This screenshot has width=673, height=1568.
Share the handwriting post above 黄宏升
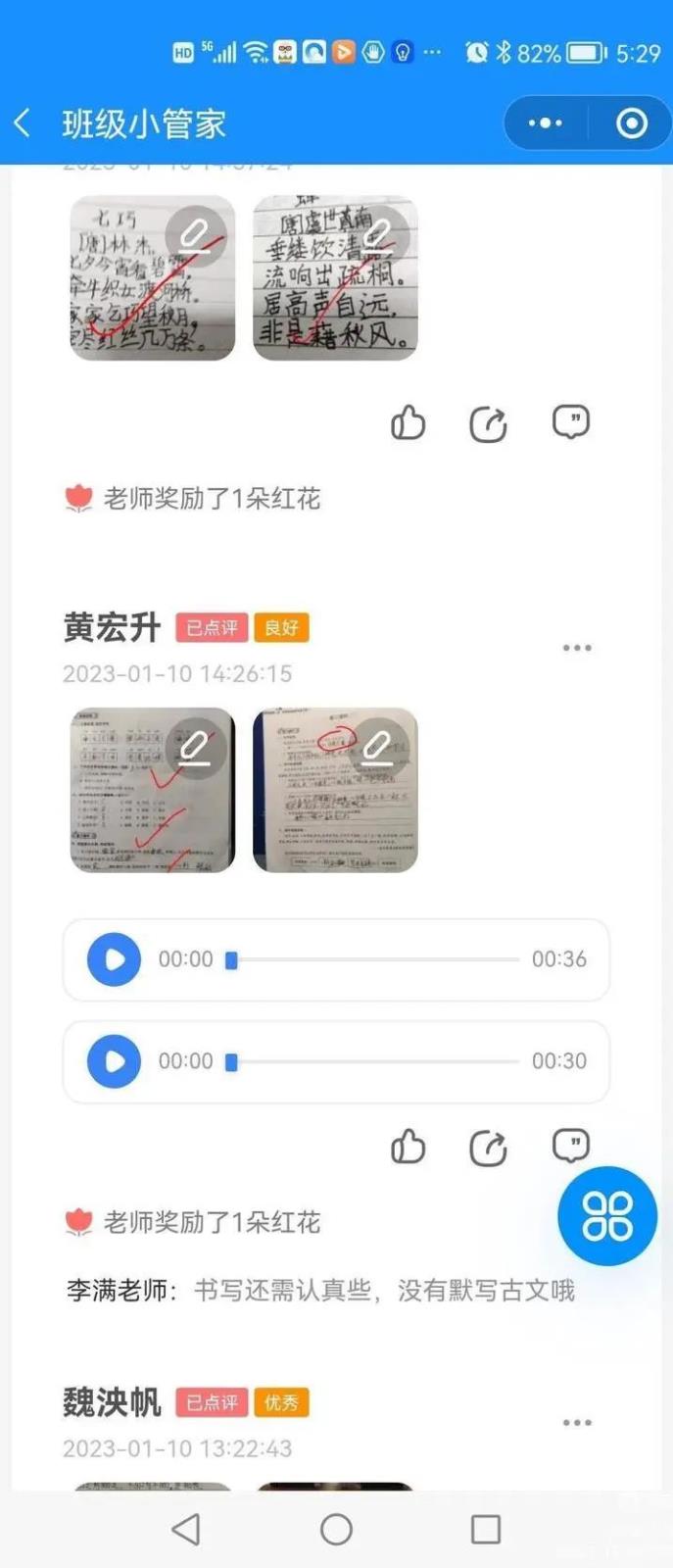pyautogui.click(x=488, y=424)
